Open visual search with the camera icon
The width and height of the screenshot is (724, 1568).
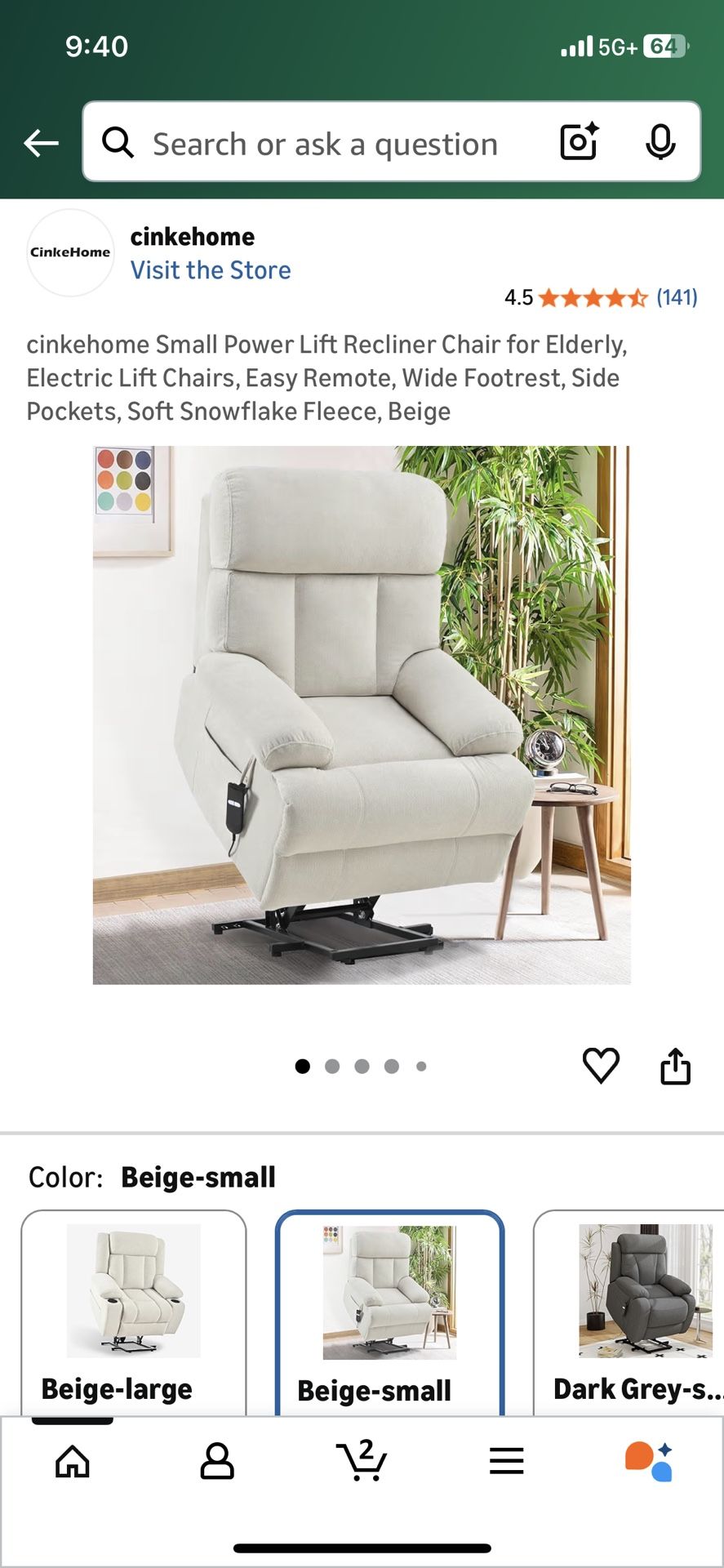tap(578, 143)
